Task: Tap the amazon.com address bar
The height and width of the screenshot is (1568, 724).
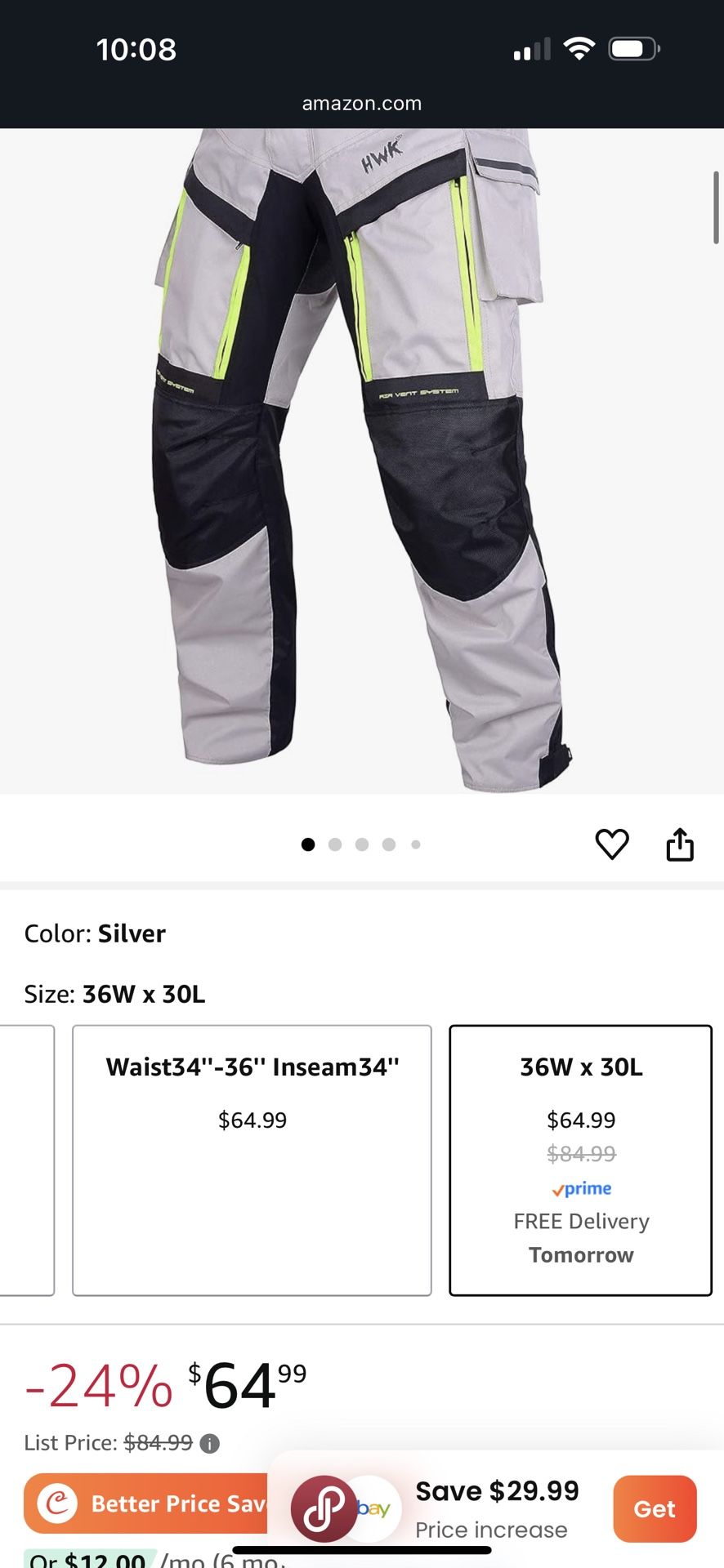Action: pyautogui.click(x=362, y=104)
